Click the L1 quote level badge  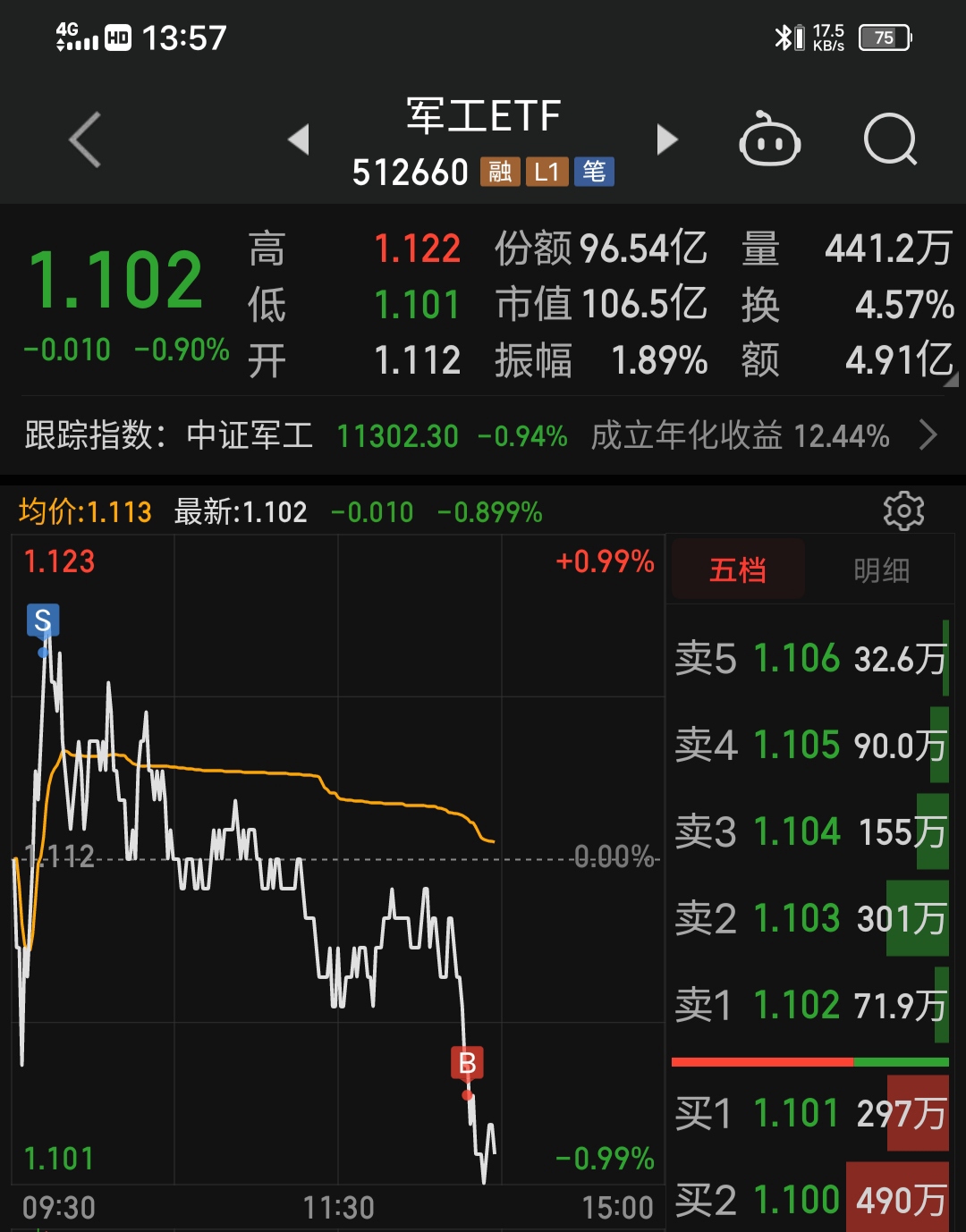click(x=548, y=171)
